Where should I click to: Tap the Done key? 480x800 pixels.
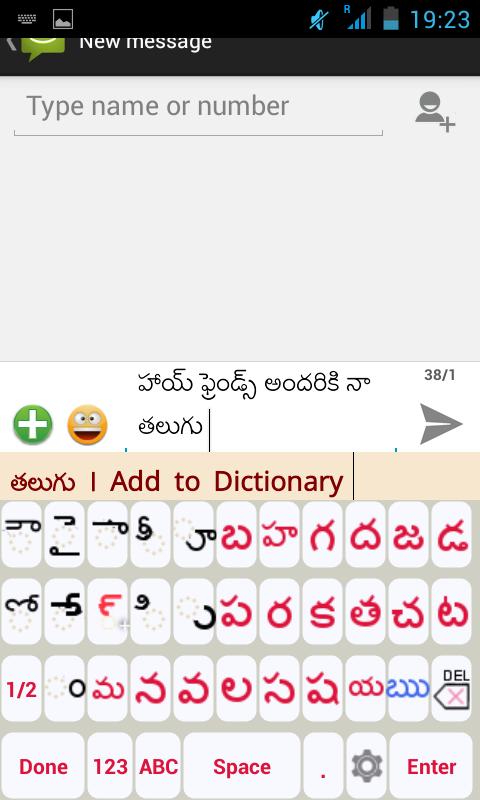pyautogui.click(x=43, y=766)
